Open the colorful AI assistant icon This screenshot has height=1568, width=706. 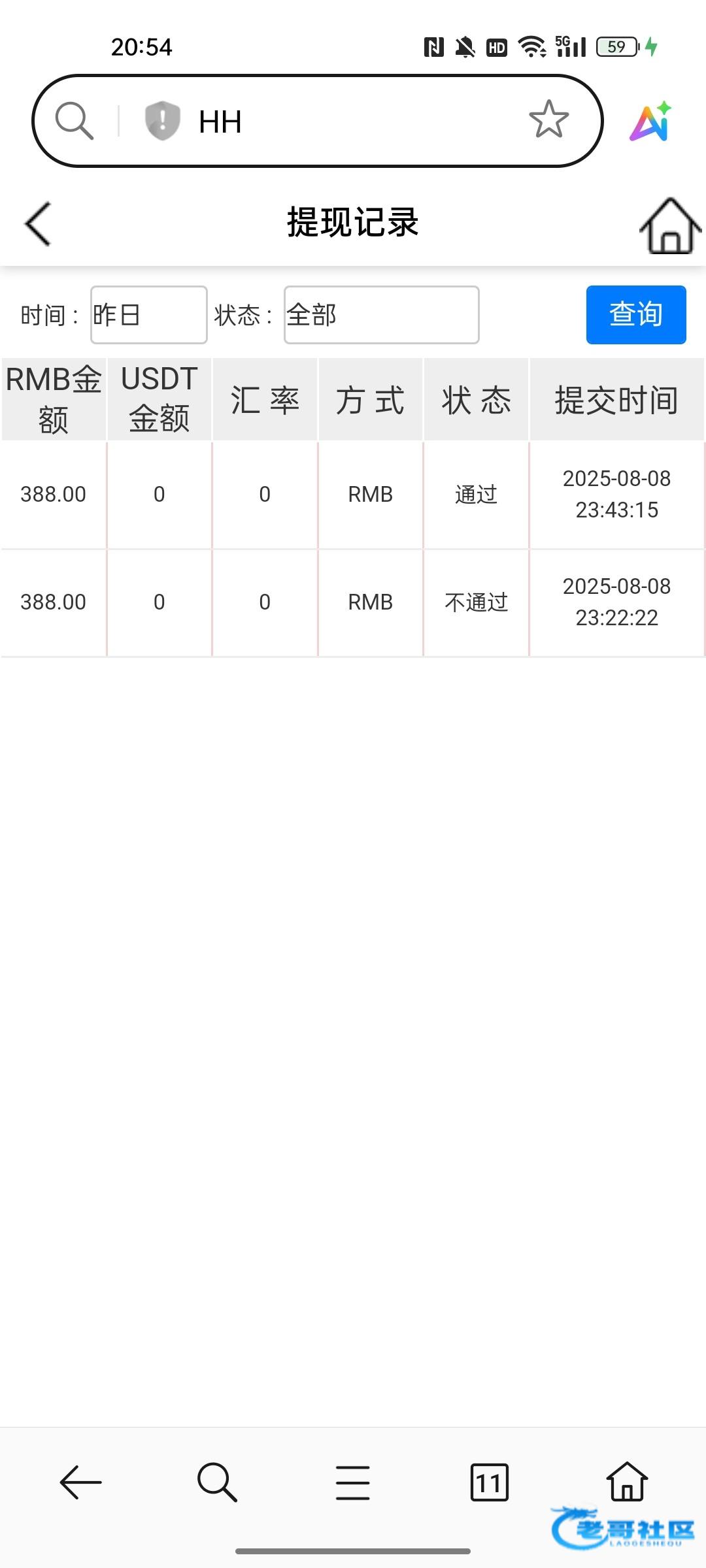pyautogui.click(x=651, y=122)
